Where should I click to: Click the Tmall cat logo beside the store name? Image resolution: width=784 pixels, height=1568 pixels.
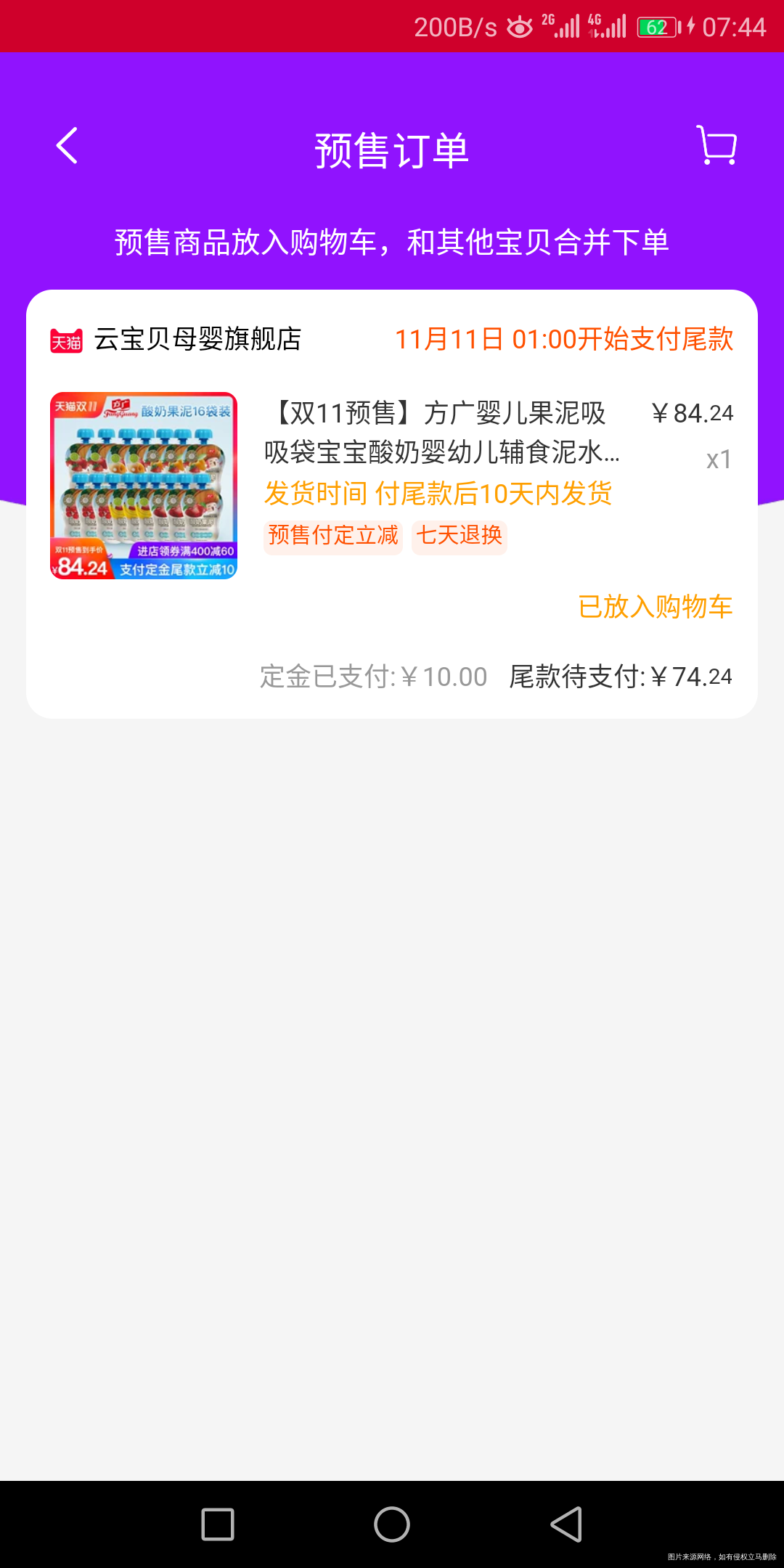(x=65, y=338)
